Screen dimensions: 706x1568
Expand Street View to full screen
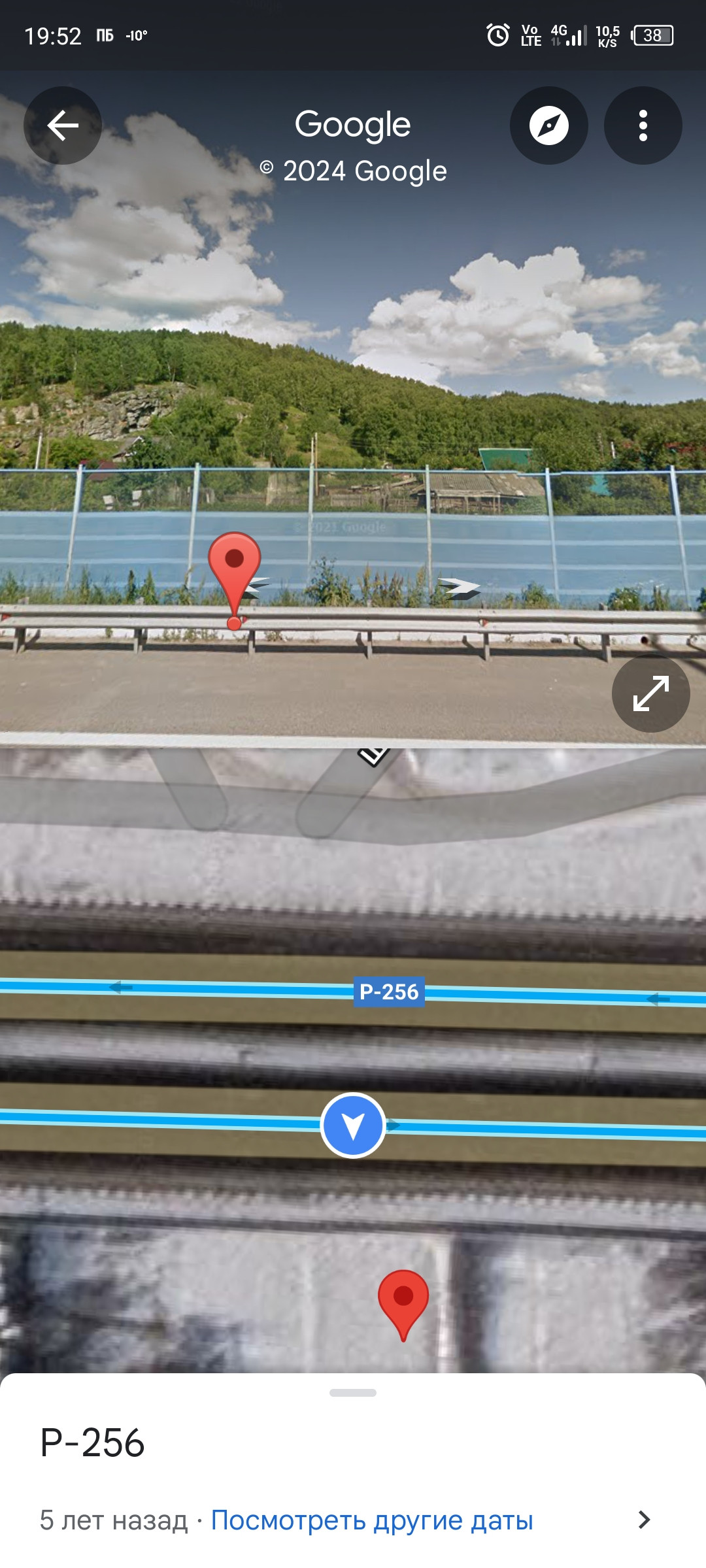(650, 693)
